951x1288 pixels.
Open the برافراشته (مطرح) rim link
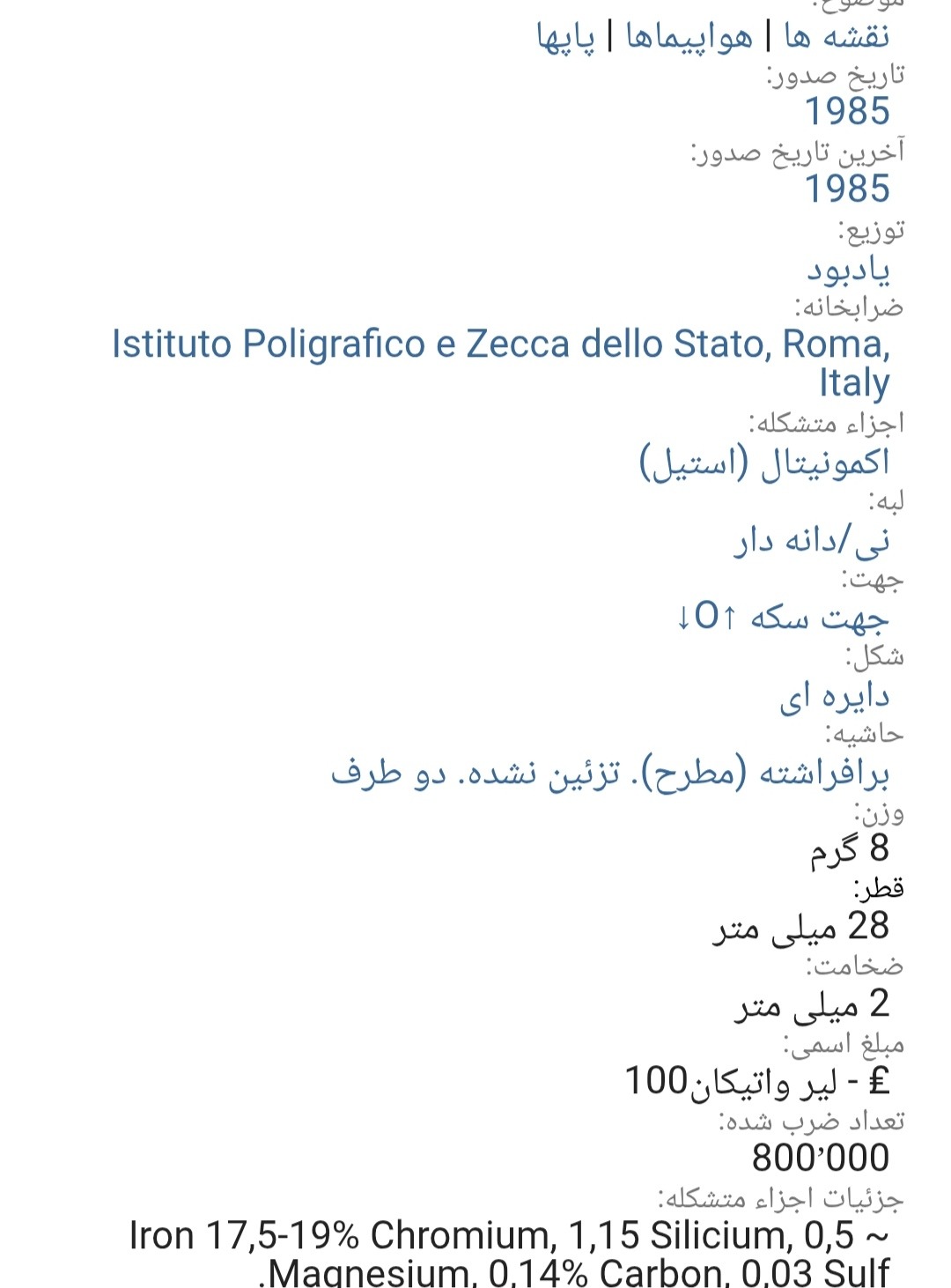point(609,774)
